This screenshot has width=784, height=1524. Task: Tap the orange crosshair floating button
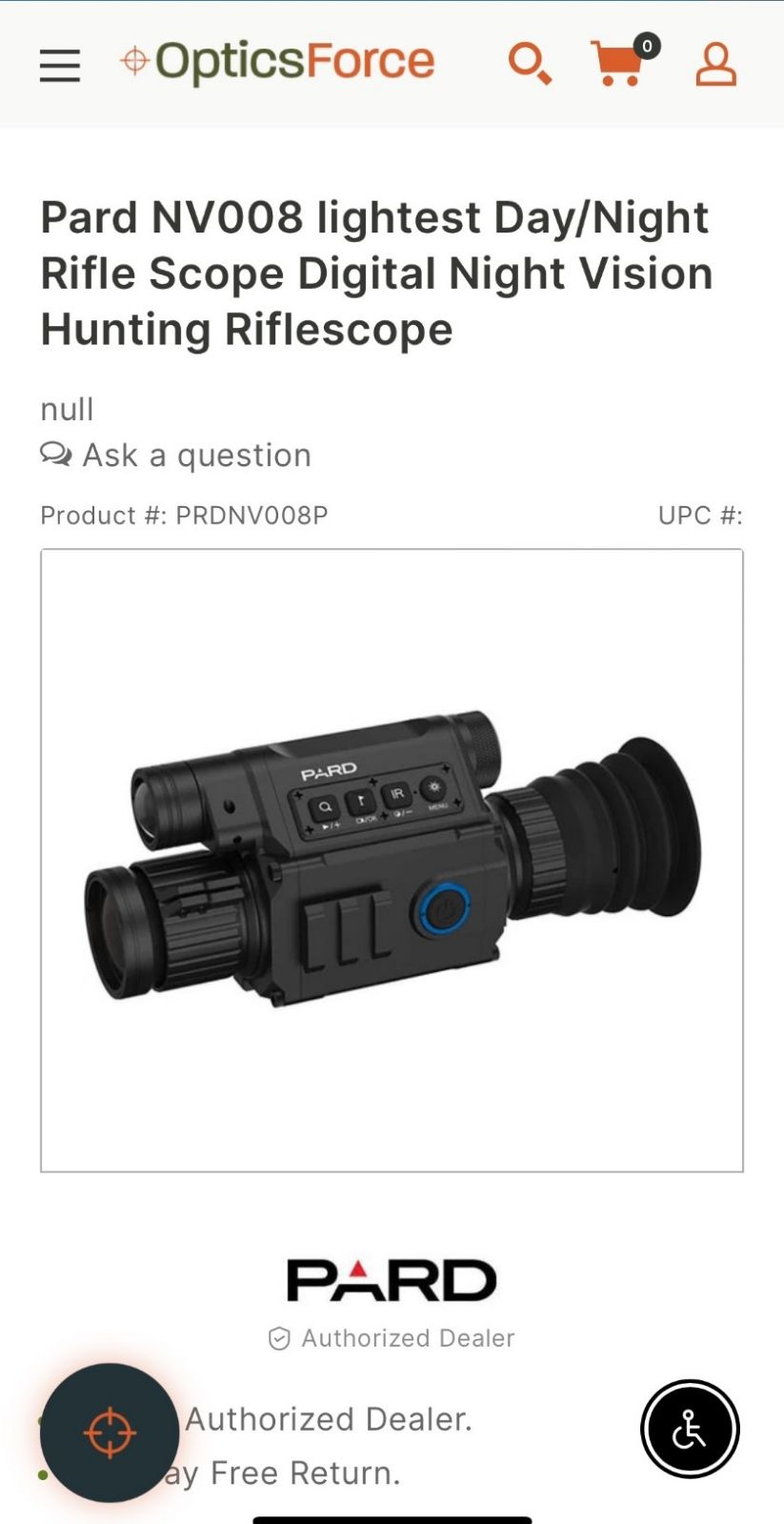110,1432
